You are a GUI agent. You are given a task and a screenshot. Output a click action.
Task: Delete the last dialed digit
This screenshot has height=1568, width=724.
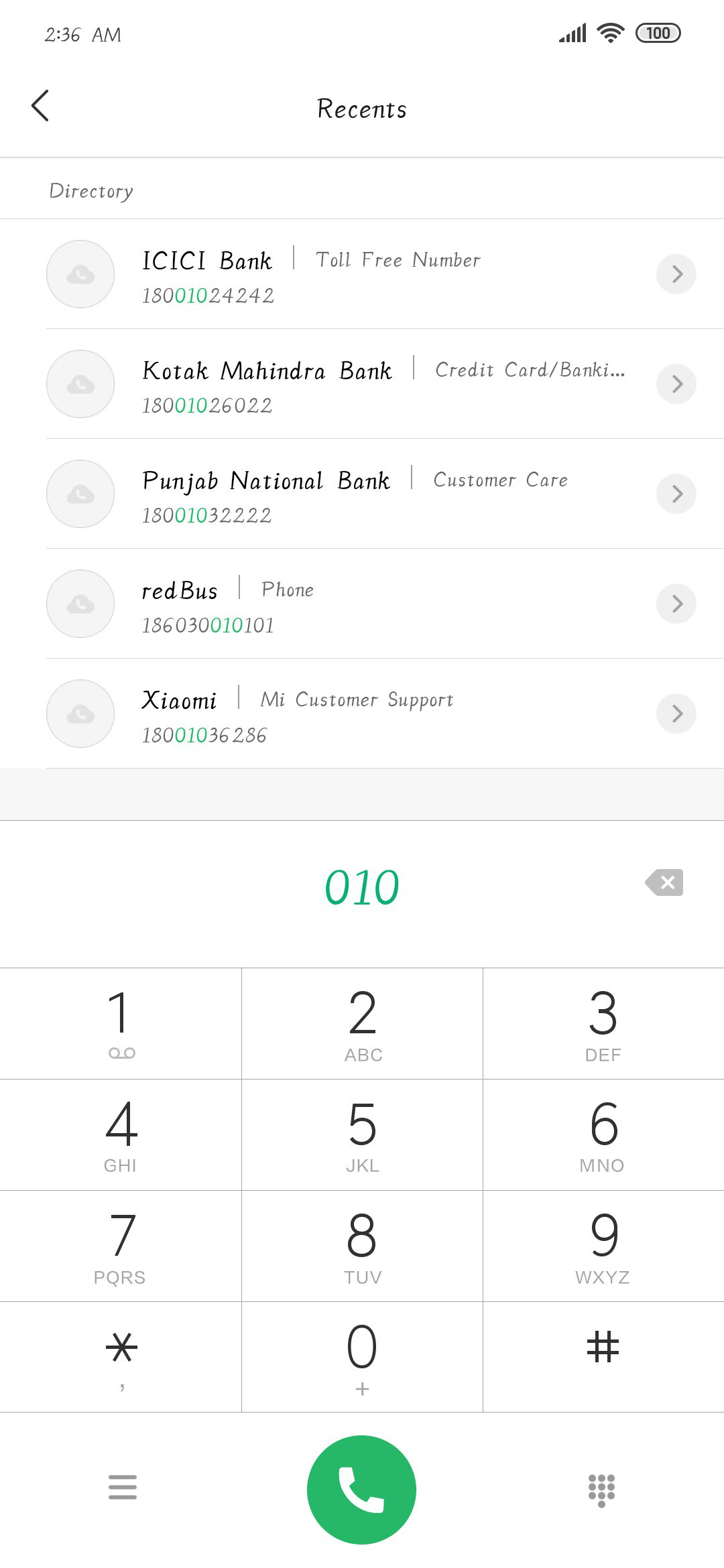point(664,883)
